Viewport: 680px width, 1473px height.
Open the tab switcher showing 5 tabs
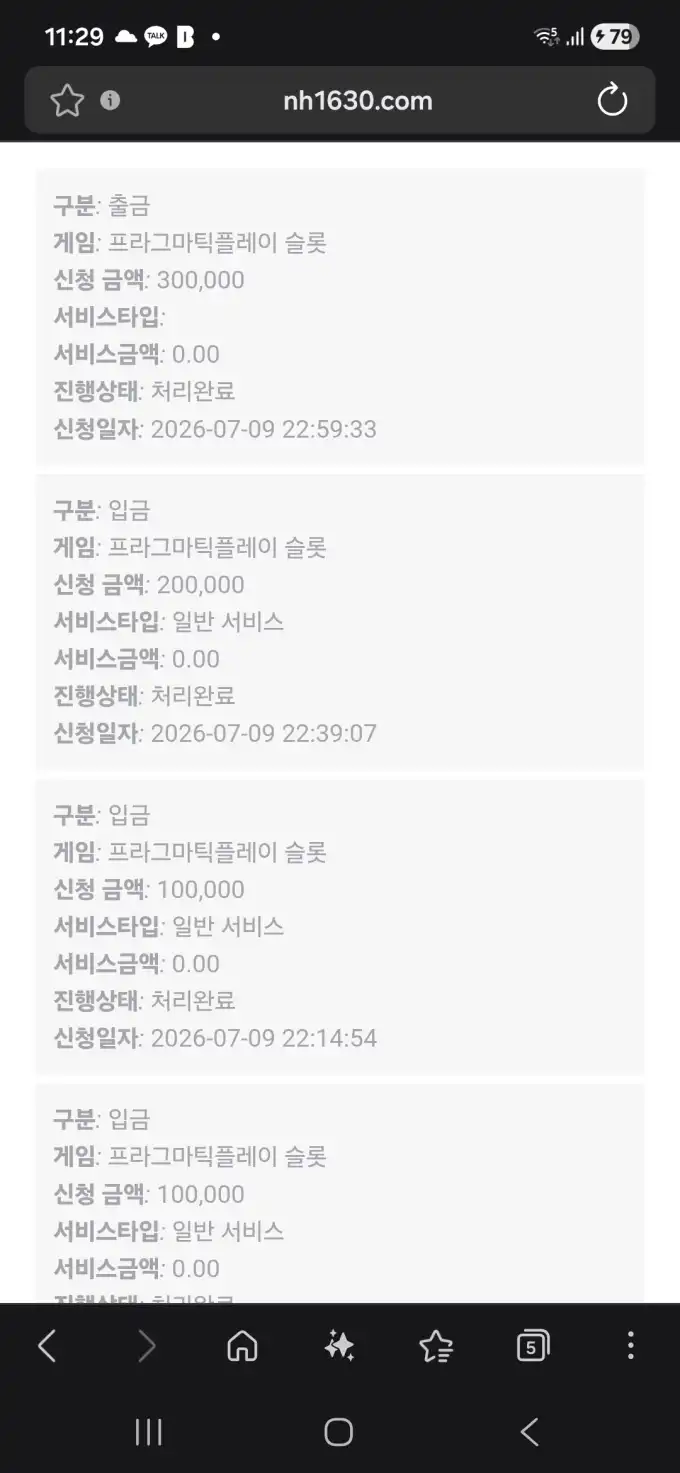click(x=533, y=1346)
